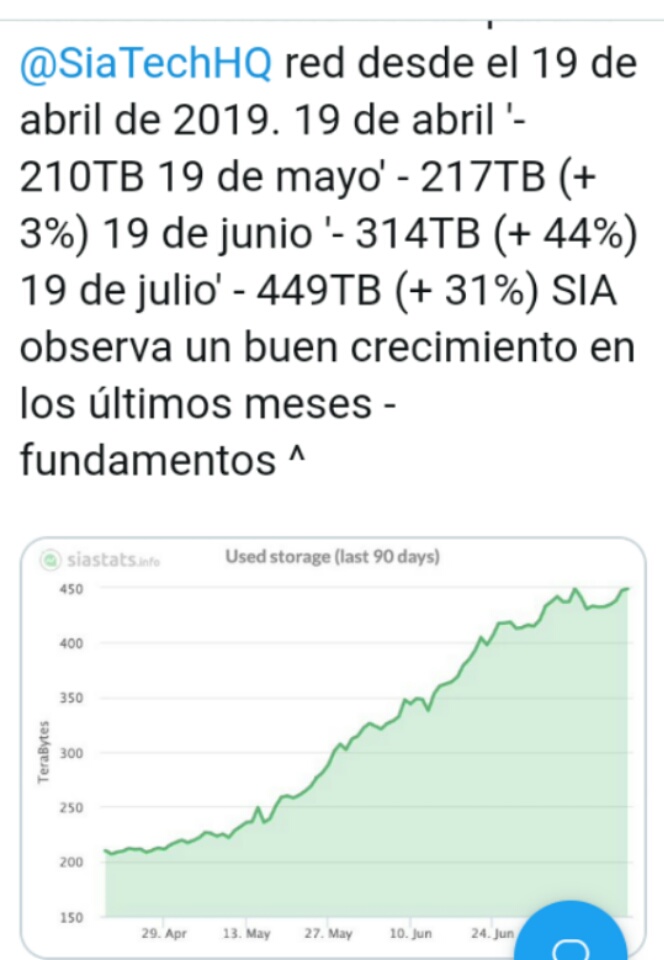This screenshot has height=960, width=664.
Task: Open the @SiaTechHQ mention link
Action: coord(147,65)
